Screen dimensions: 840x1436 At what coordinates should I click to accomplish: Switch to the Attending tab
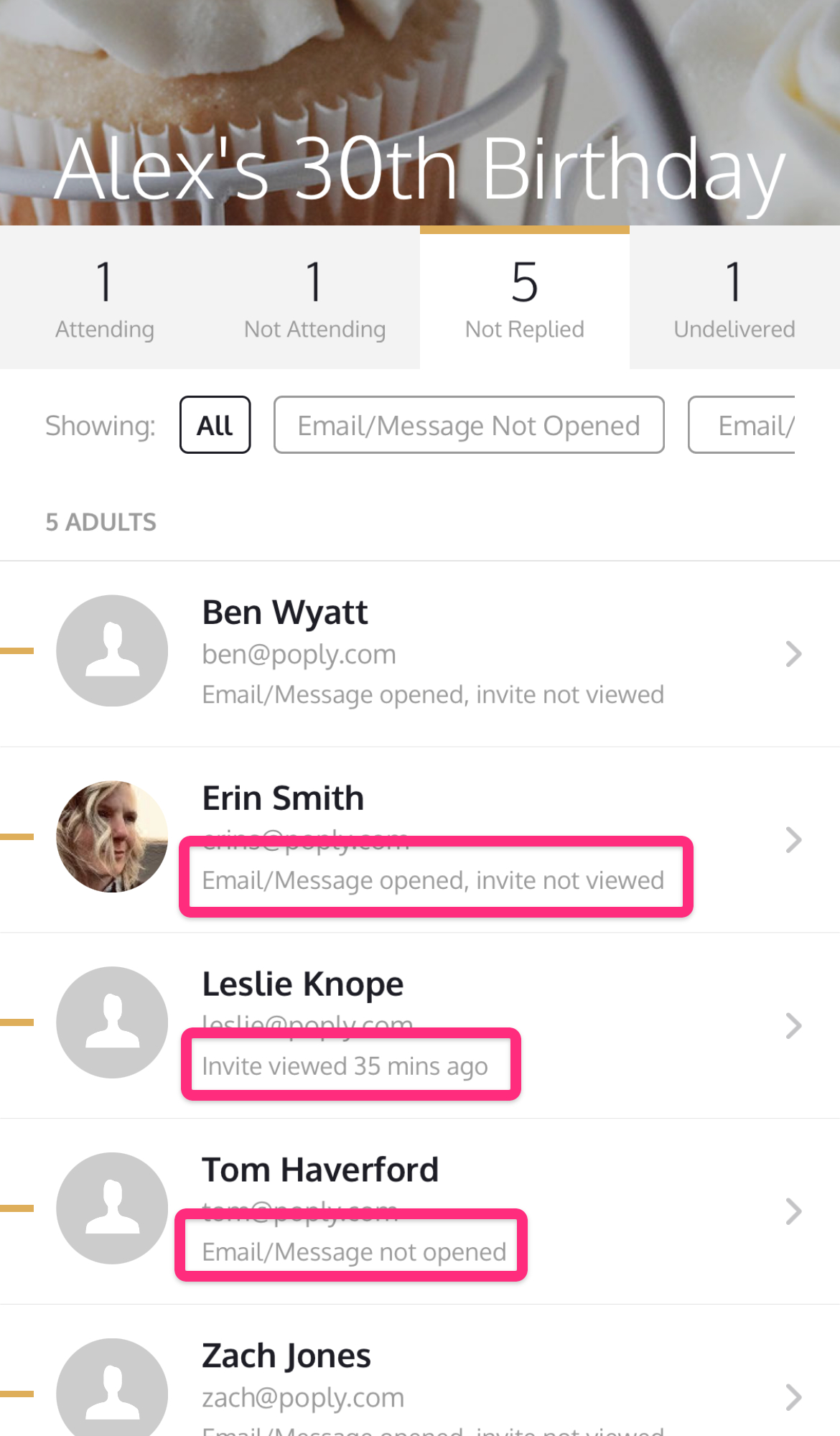tap(105, 297)
